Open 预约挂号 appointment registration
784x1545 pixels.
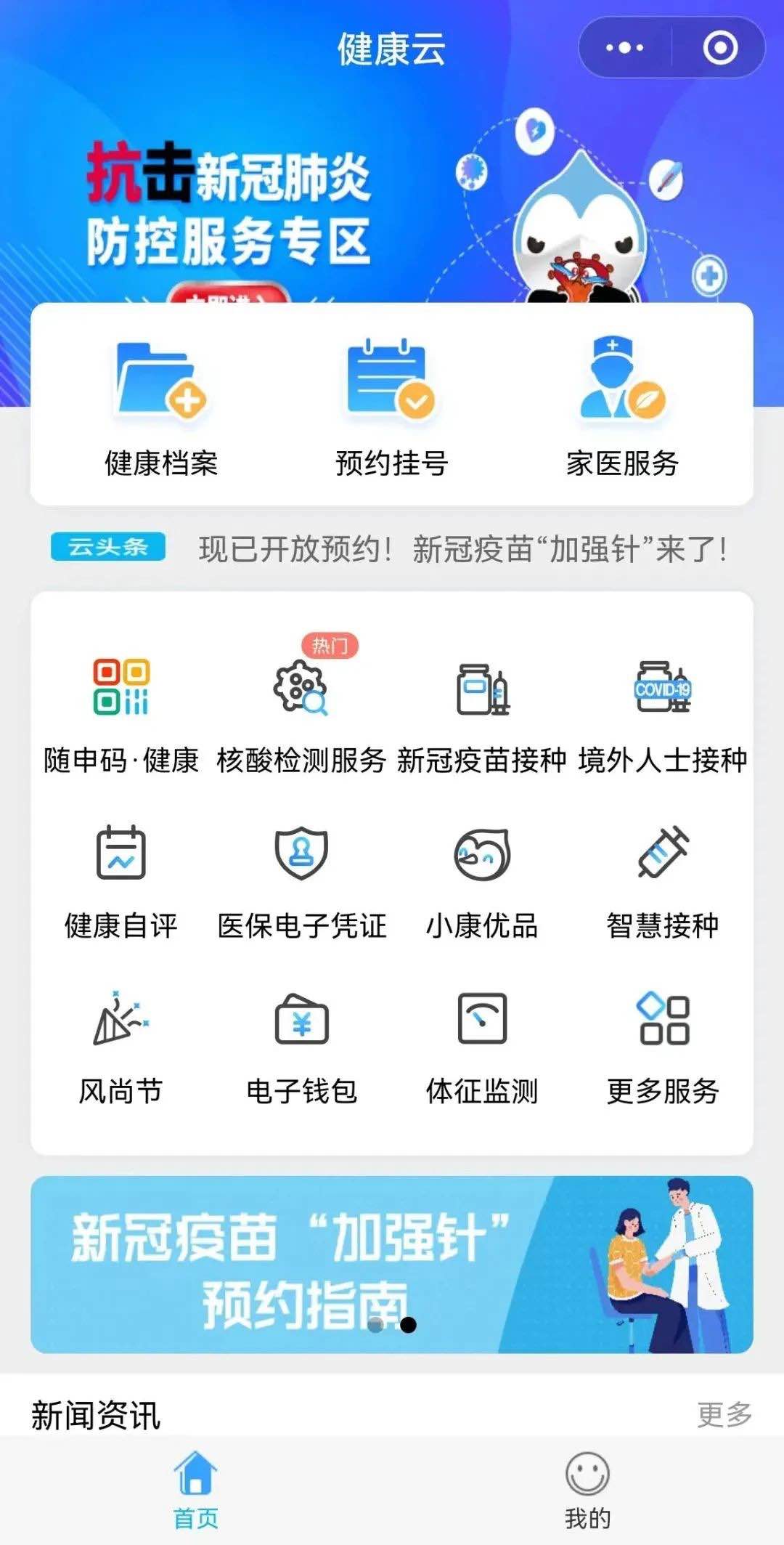point(392,407)
